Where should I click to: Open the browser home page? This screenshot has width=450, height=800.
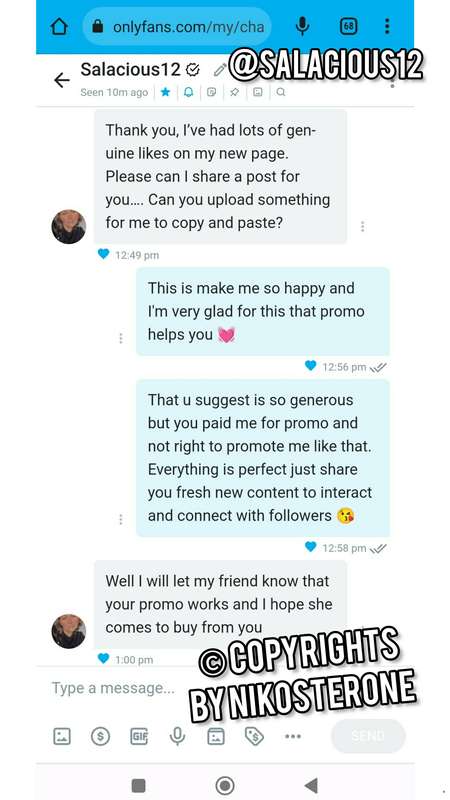coord(60,26)
